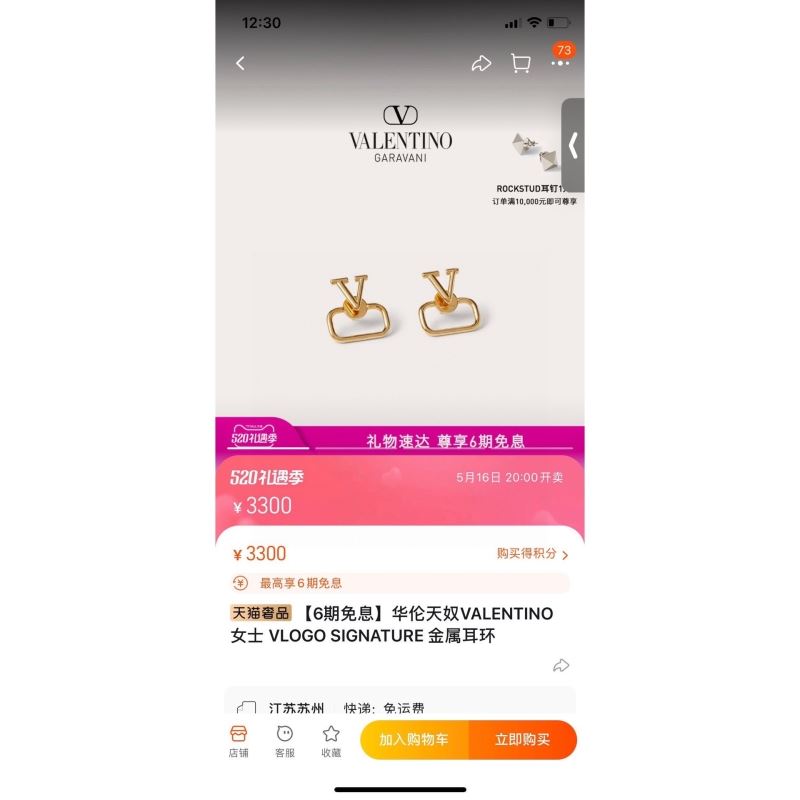Screen dimensions: 800x800
Task: Contact 客服 customer service
Action: point(285,741)
